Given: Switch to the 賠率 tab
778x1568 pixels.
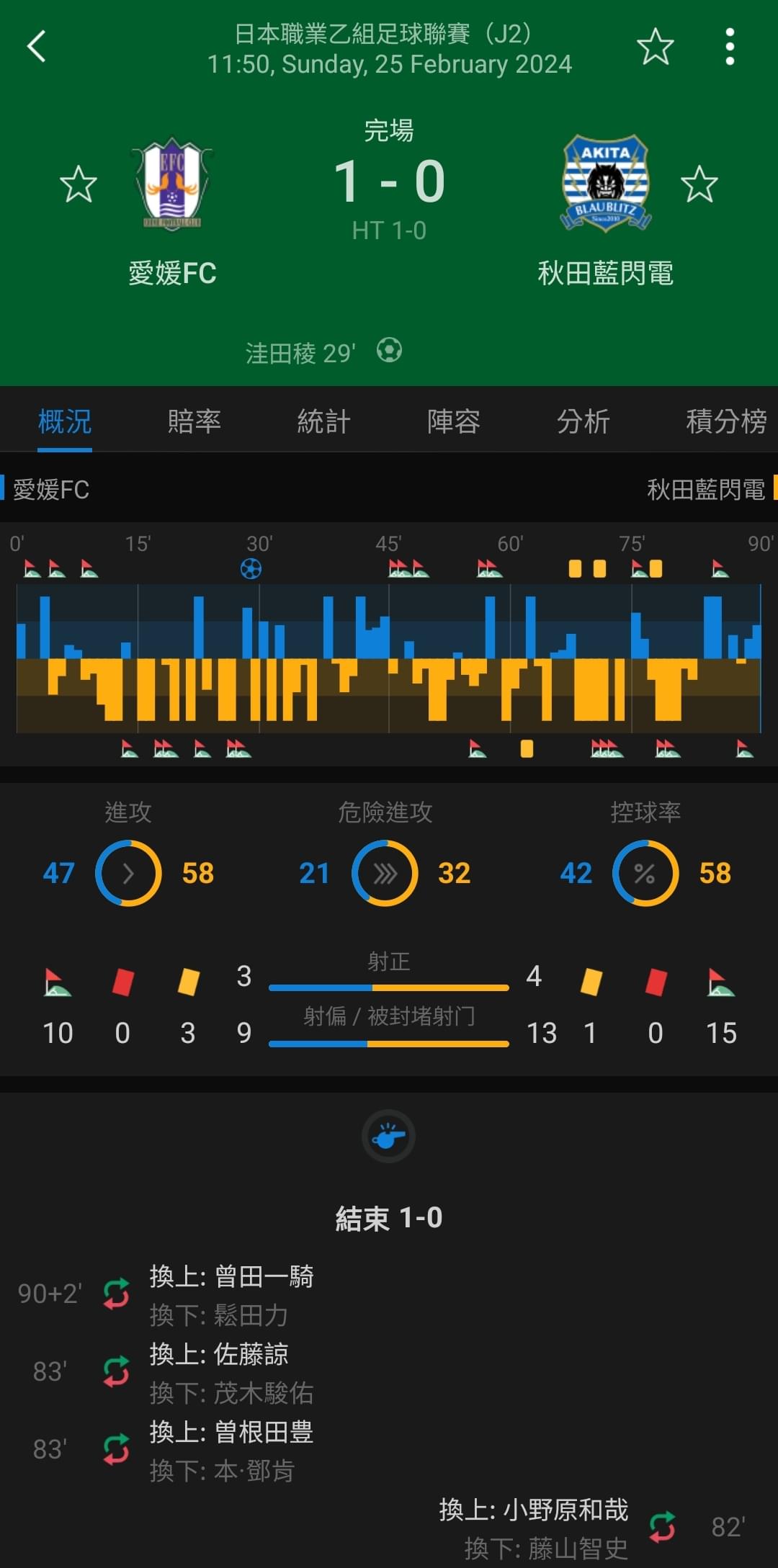Looking at the screenshot, I should (x=194, y=421).
